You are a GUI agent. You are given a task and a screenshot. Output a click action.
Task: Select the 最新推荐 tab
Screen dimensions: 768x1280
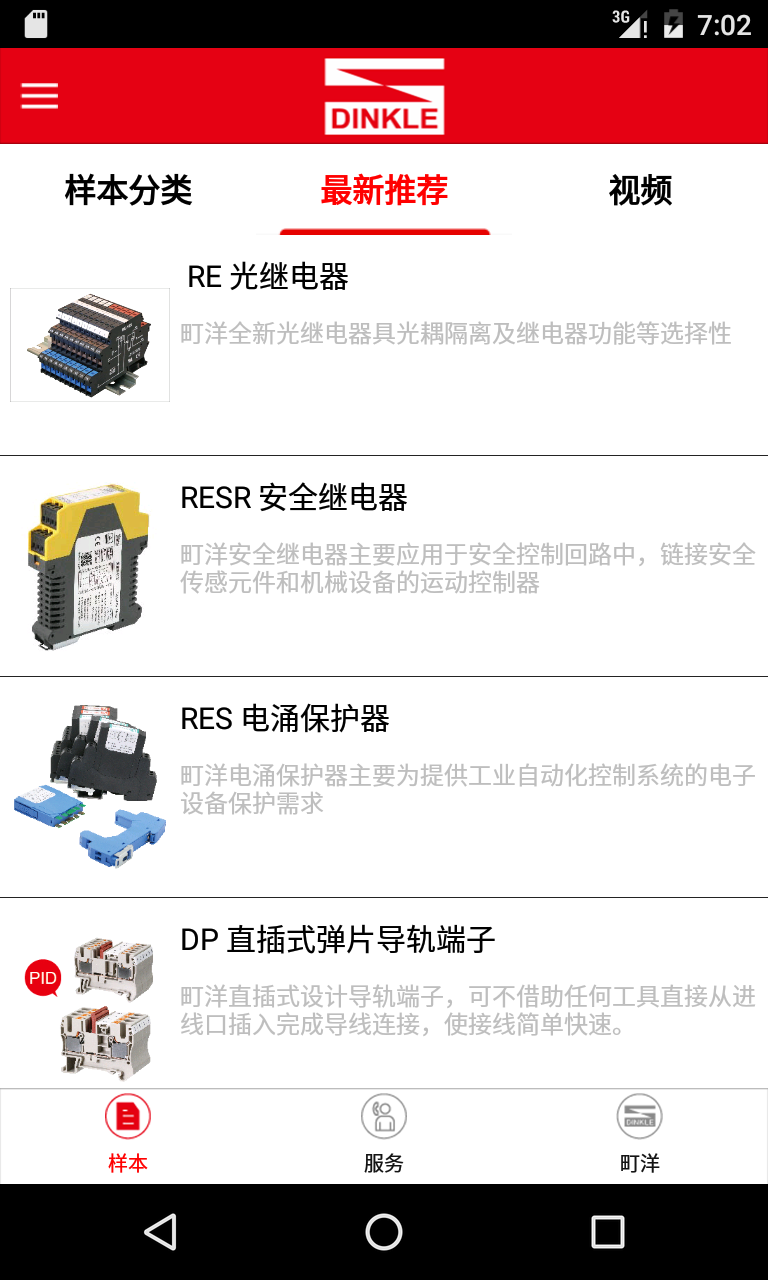(x=384, y=190)
